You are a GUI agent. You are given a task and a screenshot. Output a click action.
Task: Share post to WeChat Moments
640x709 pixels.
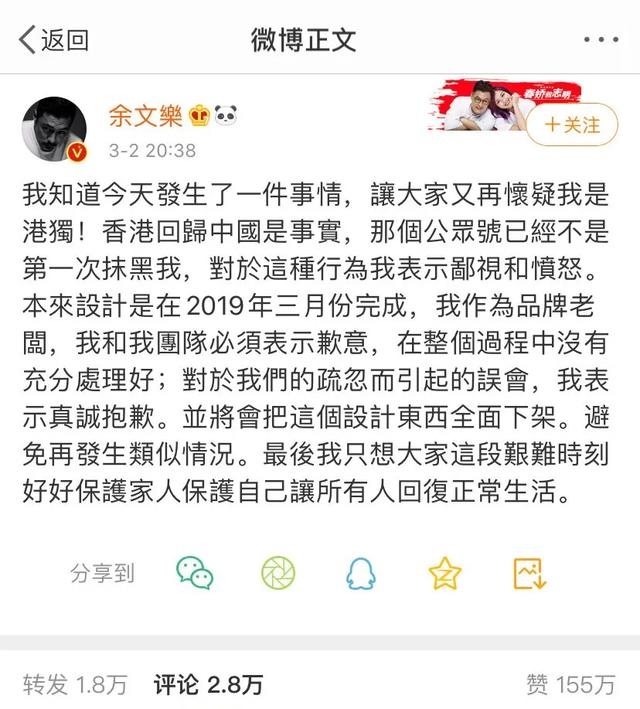(x=278, y=572)
